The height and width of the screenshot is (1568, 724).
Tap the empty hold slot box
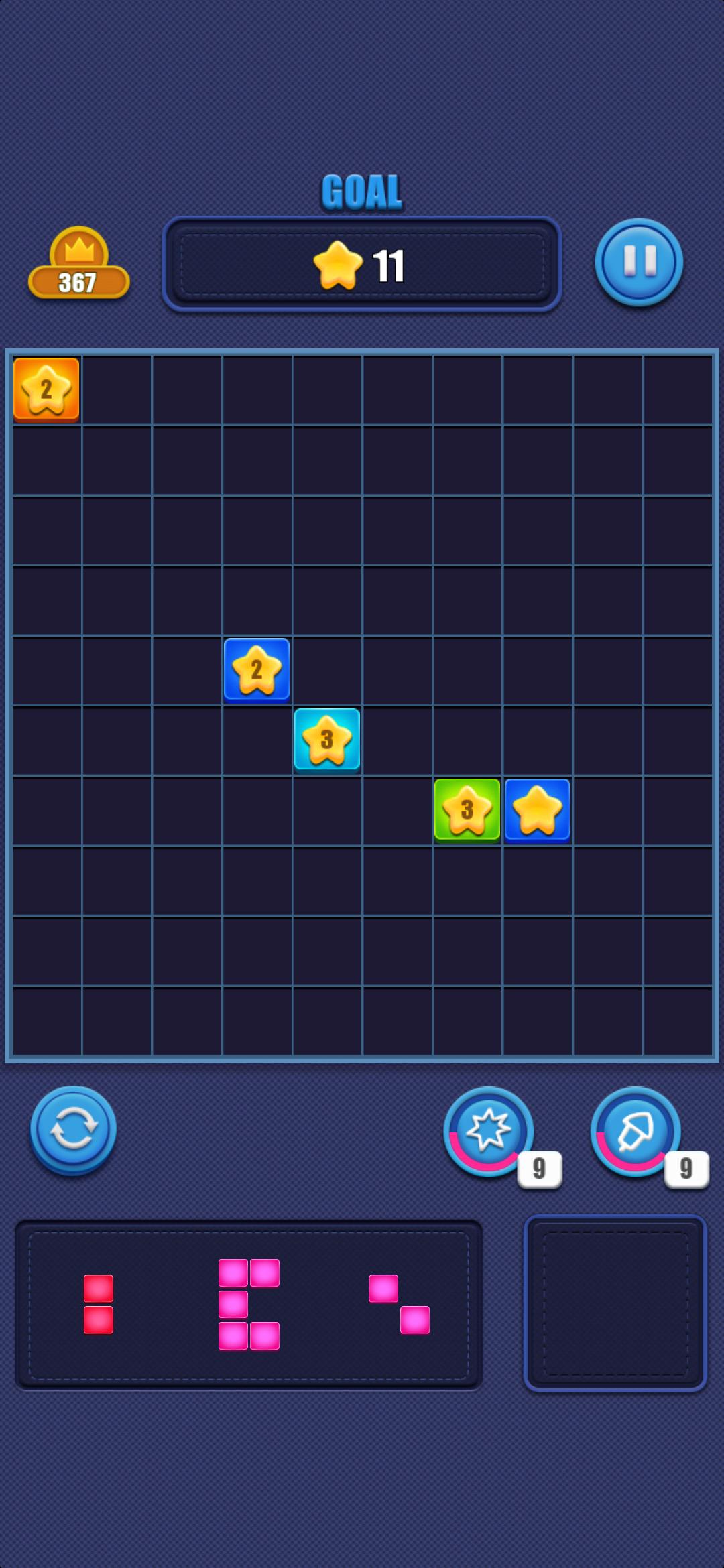[615, 1303]
